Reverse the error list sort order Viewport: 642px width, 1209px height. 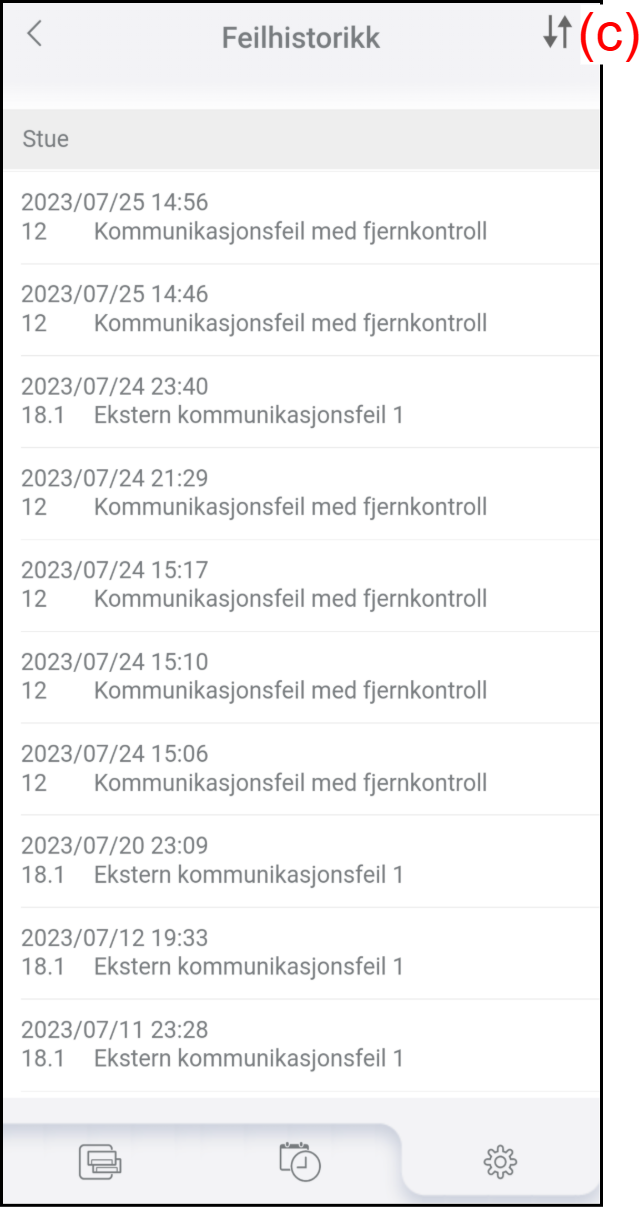point(557,32)
